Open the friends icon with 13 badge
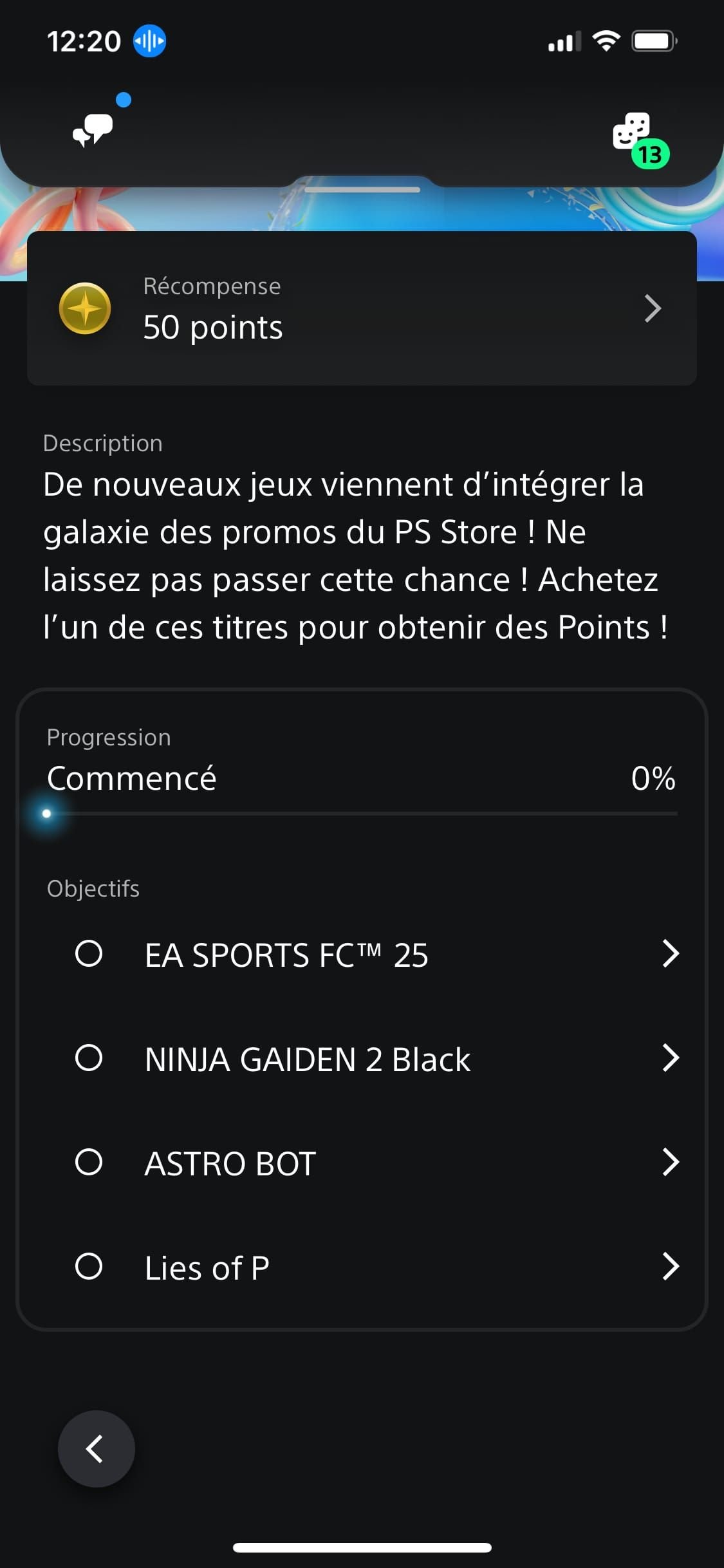724x1568 pixels. (x=633, y=134)
